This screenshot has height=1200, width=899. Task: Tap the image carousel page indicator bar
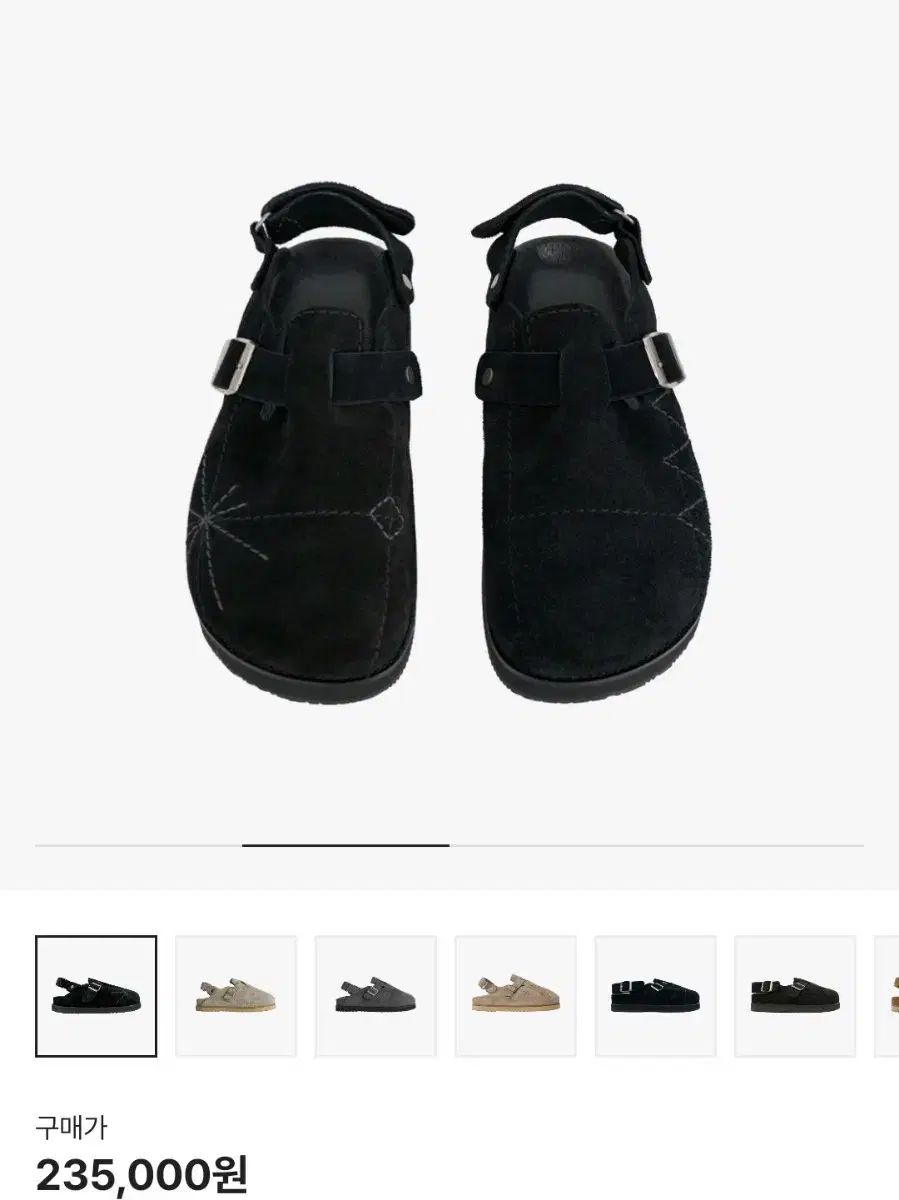[x=449, y=845]
